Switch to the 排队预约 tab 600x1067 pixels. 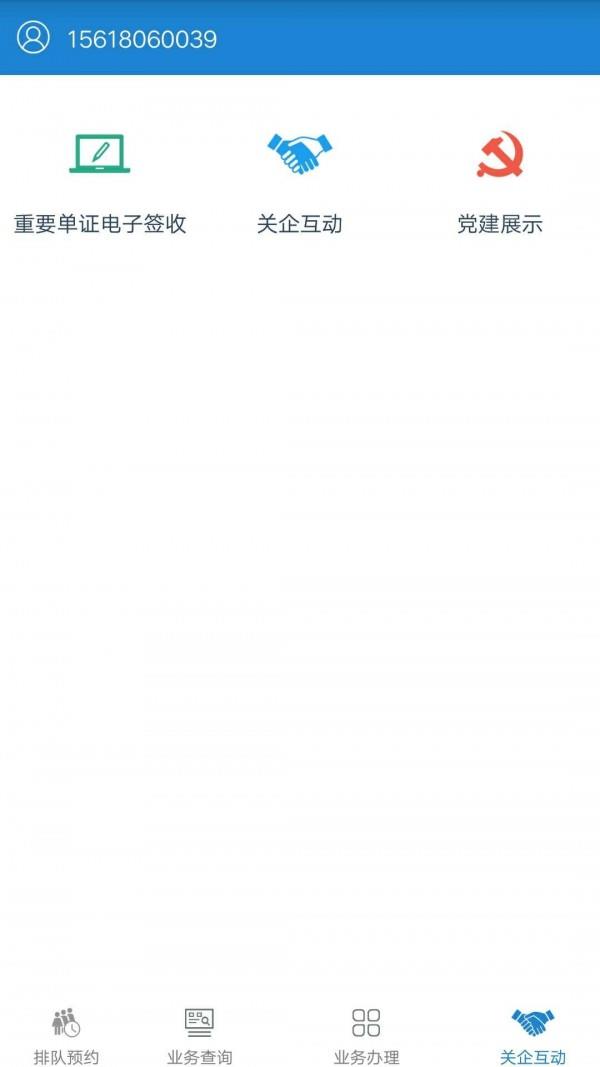pos(66,1035)
